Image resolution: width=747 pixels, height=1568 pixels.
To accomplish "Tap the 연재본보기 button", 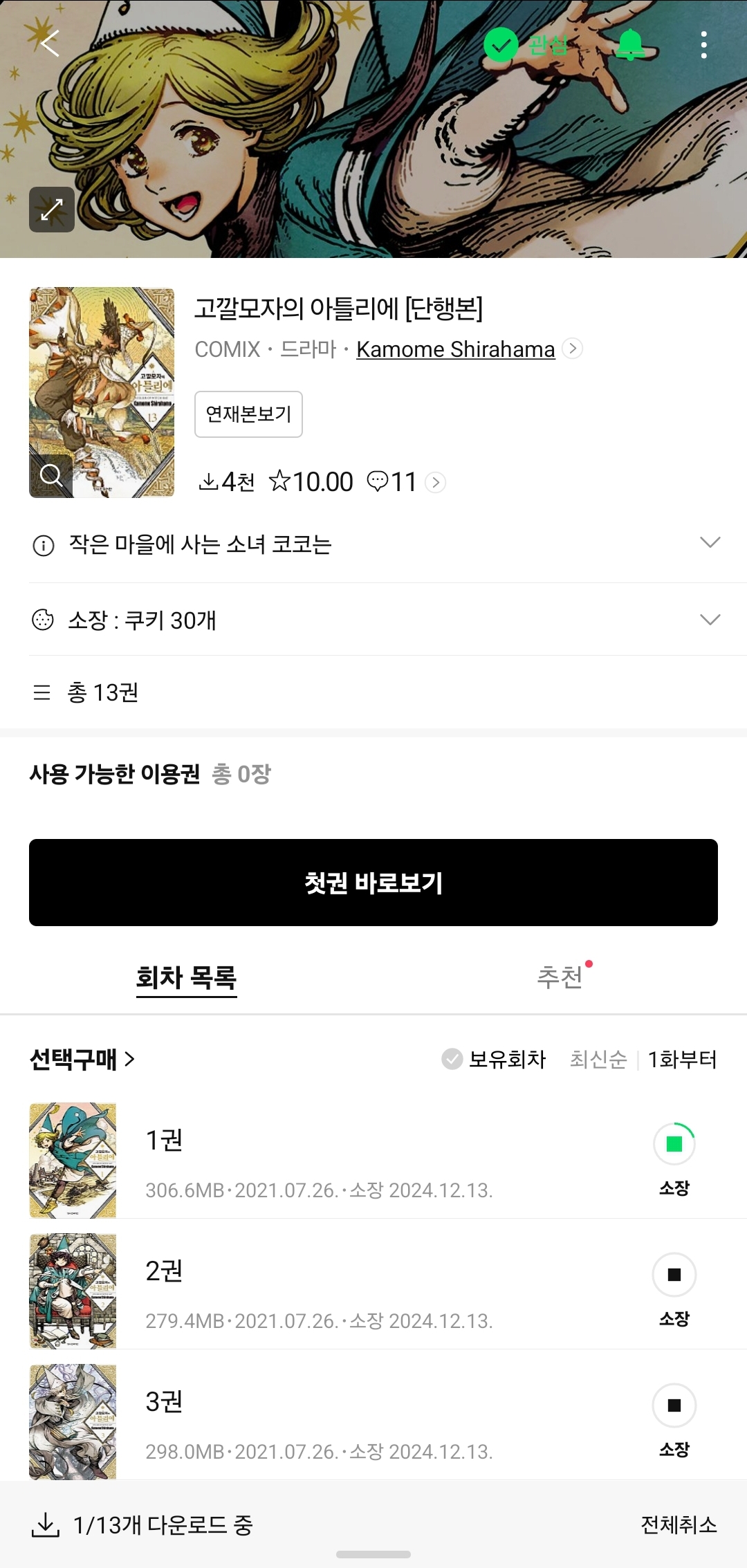I will [248, 414].
